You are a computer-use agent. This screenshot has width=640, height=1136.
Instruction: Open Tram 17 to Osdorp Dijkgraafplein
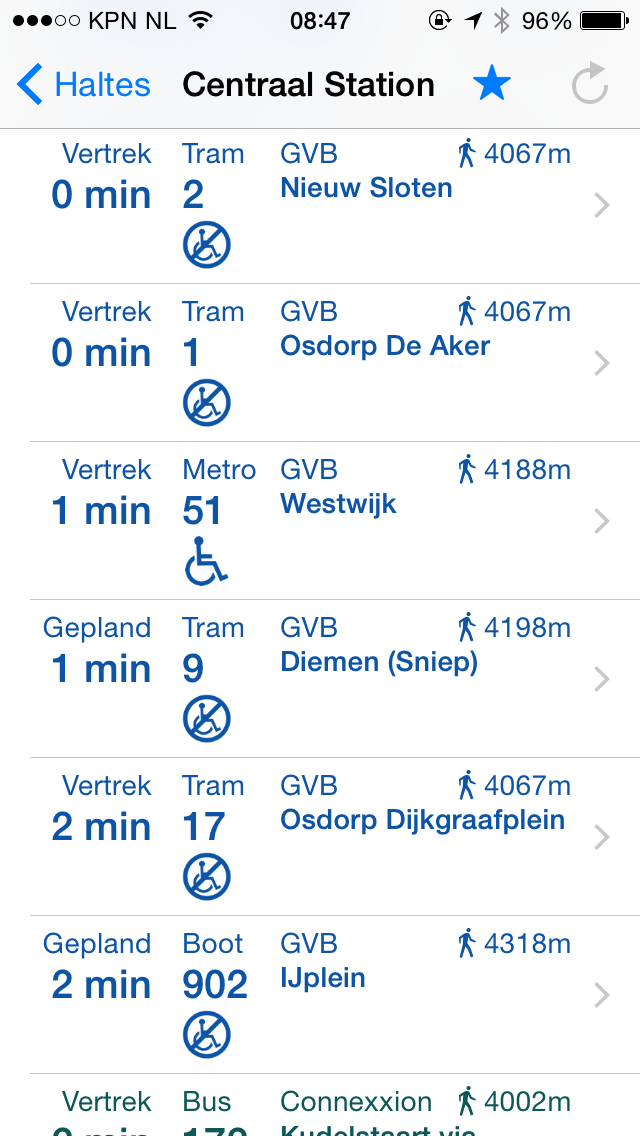coord(320,837)
